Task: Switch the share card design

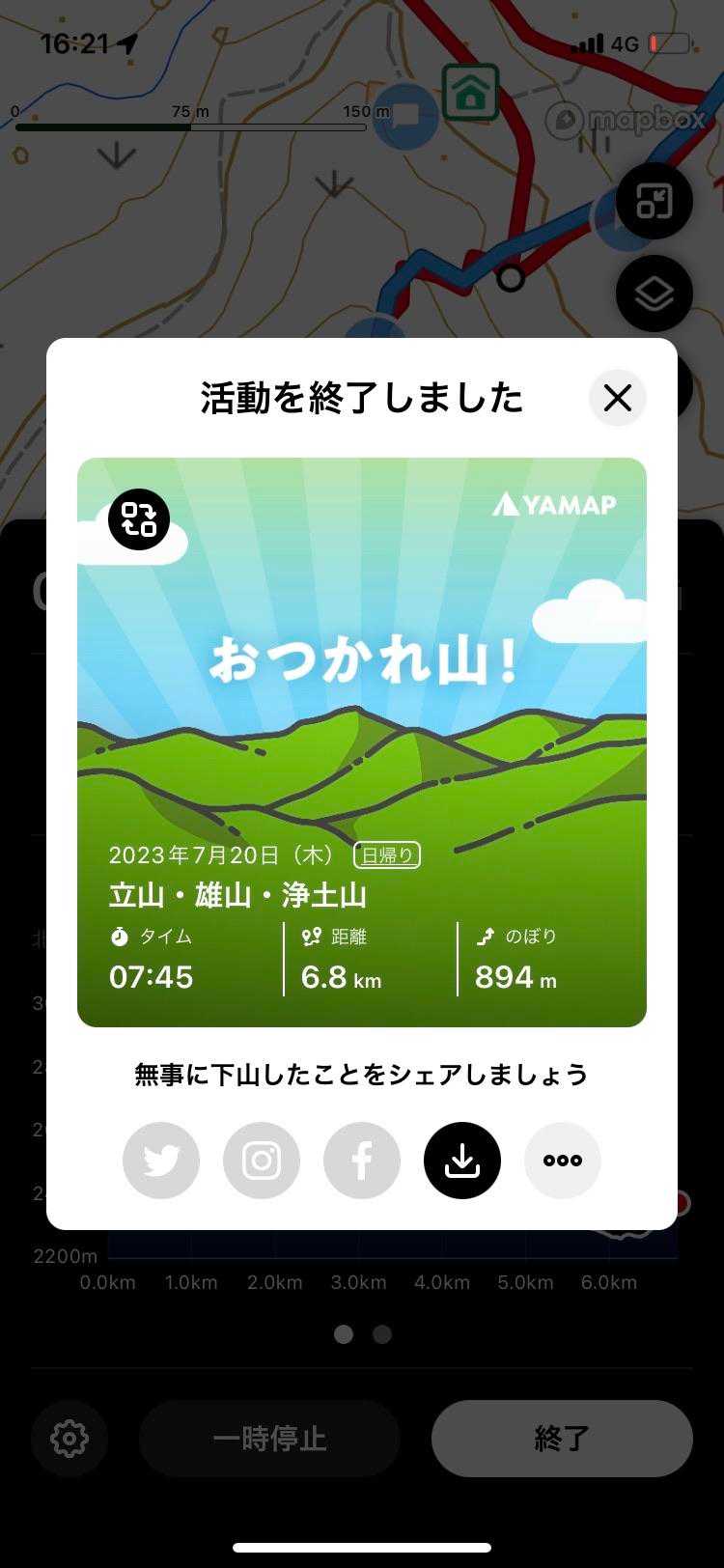Action: pos(139,519)
